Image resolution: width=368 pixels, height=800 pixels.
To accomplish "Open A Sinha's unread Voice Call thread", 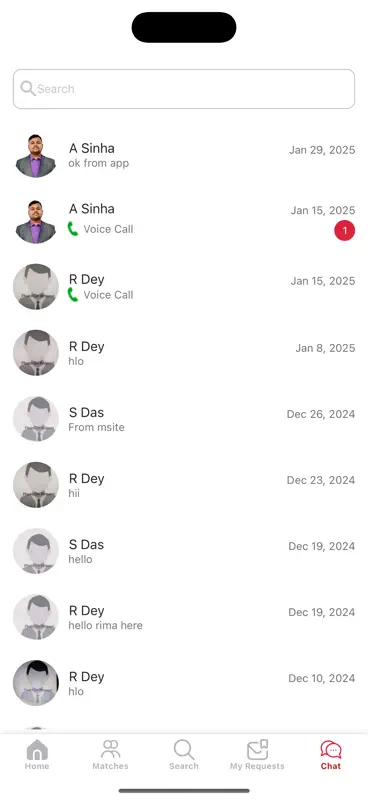I will 184,221.
